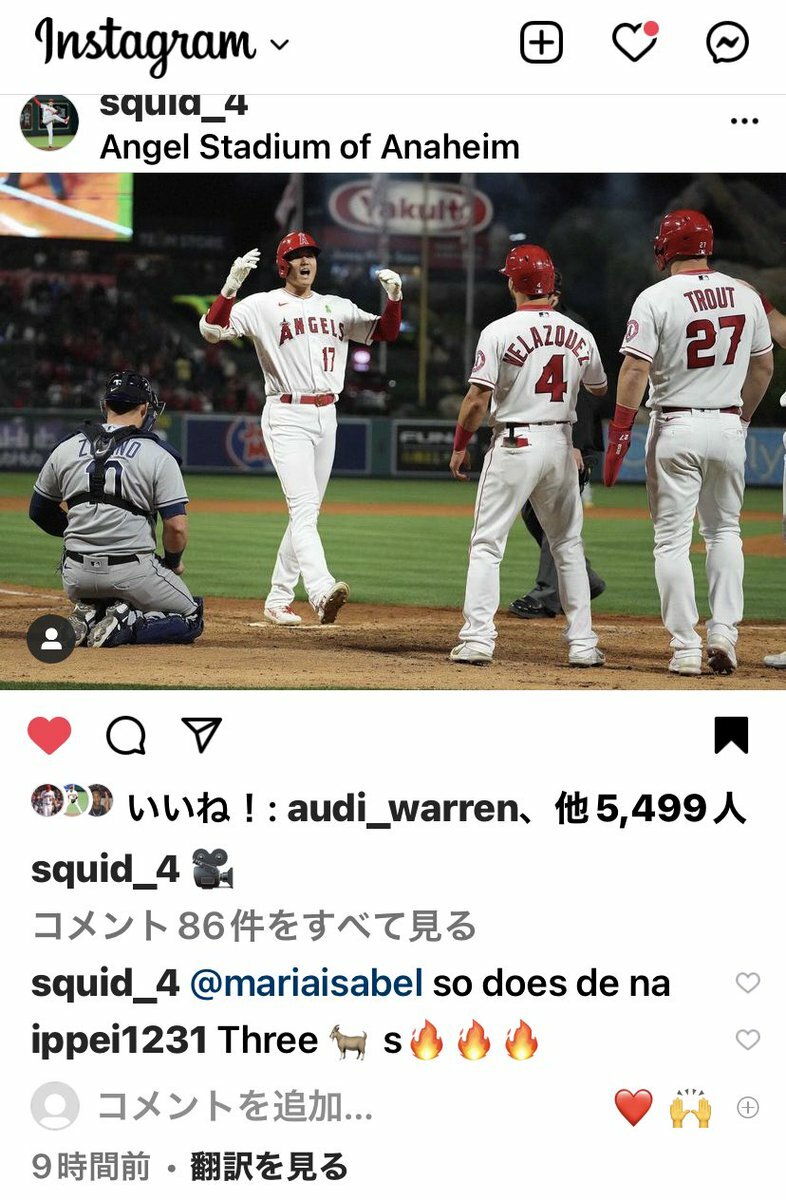Screen dimensions: 786x1200
Task: View all 86 comments
Action: click(x=254, y=927)
